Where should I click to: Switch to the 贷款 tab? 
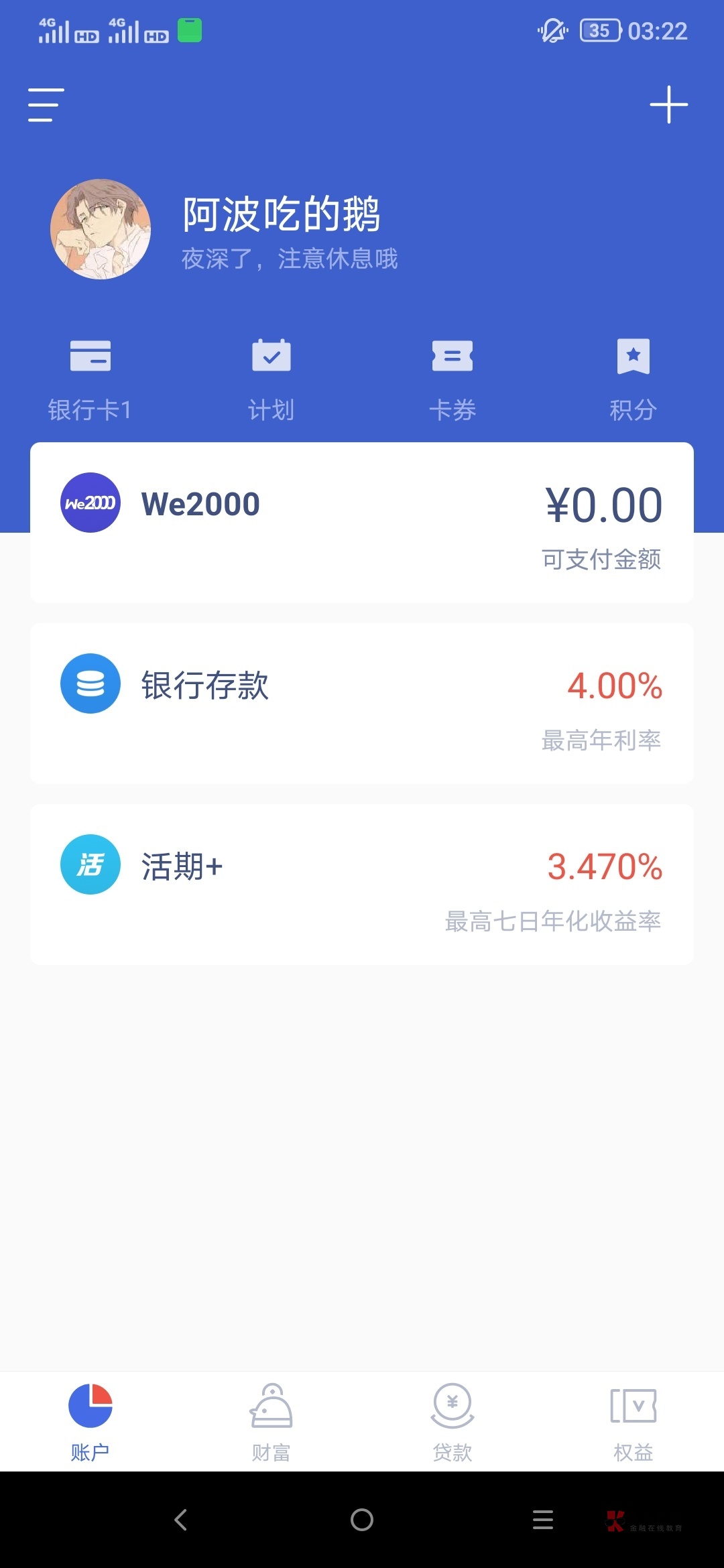tap(452, 1422)
